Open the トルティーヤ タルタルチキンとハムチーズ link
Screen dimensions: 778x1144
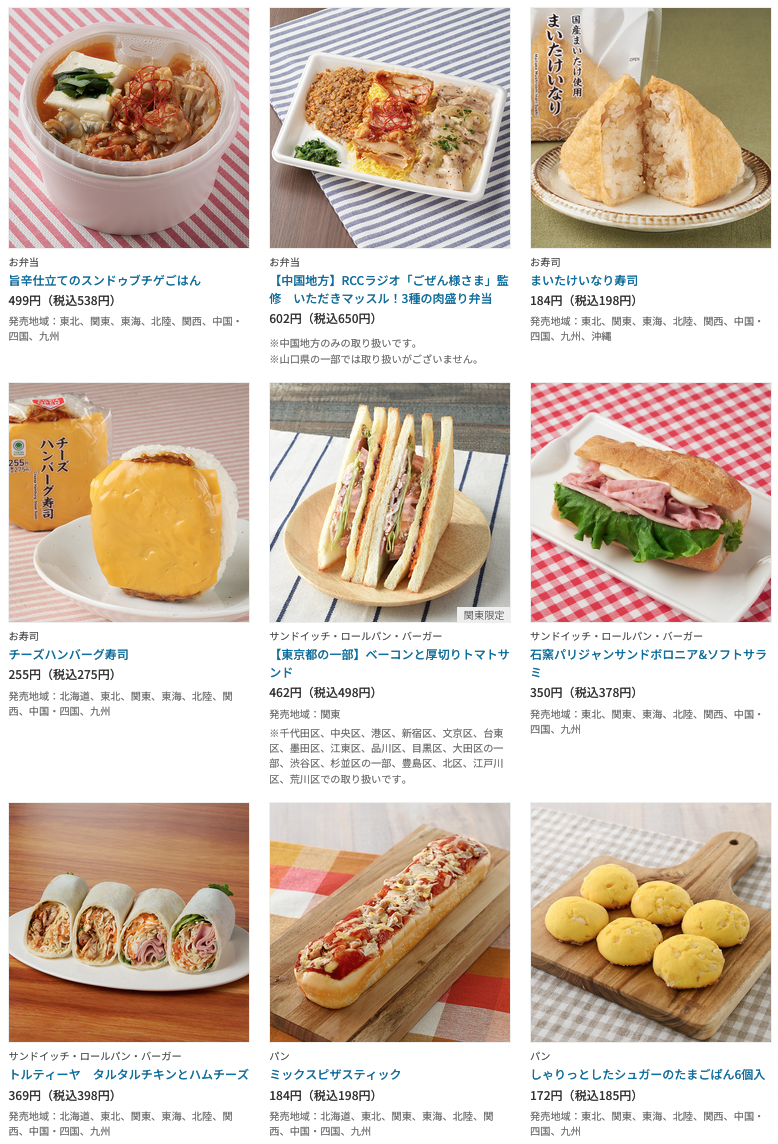(x=129, y=1074)
